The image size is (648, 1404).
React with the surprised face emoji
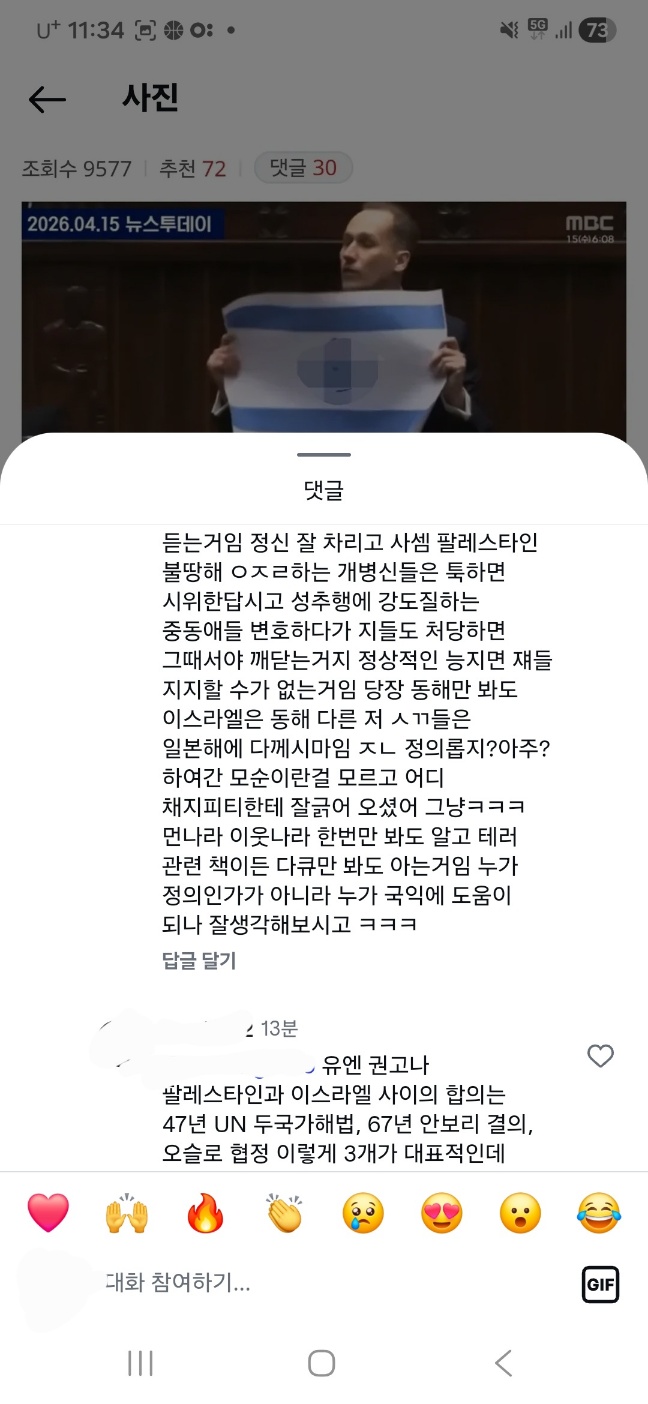(520, 1214)
